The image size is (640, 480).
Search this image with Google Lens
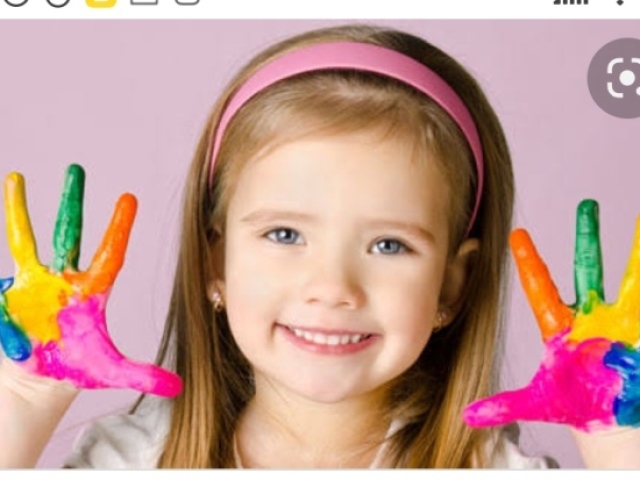tap(622, 77)
